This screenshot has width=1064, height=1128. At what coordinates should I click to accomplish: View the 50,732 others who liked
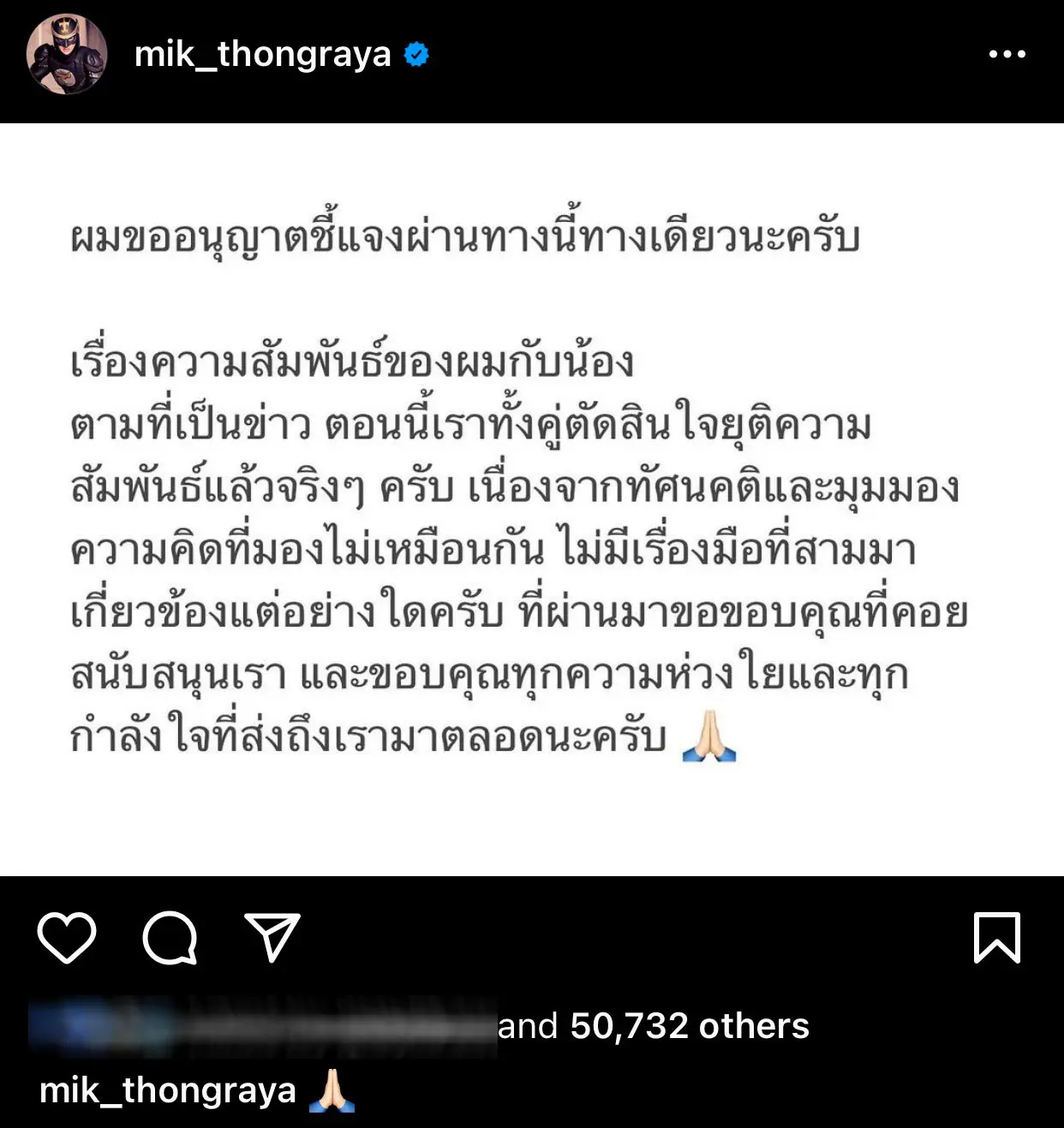(x=689, y=1026)
